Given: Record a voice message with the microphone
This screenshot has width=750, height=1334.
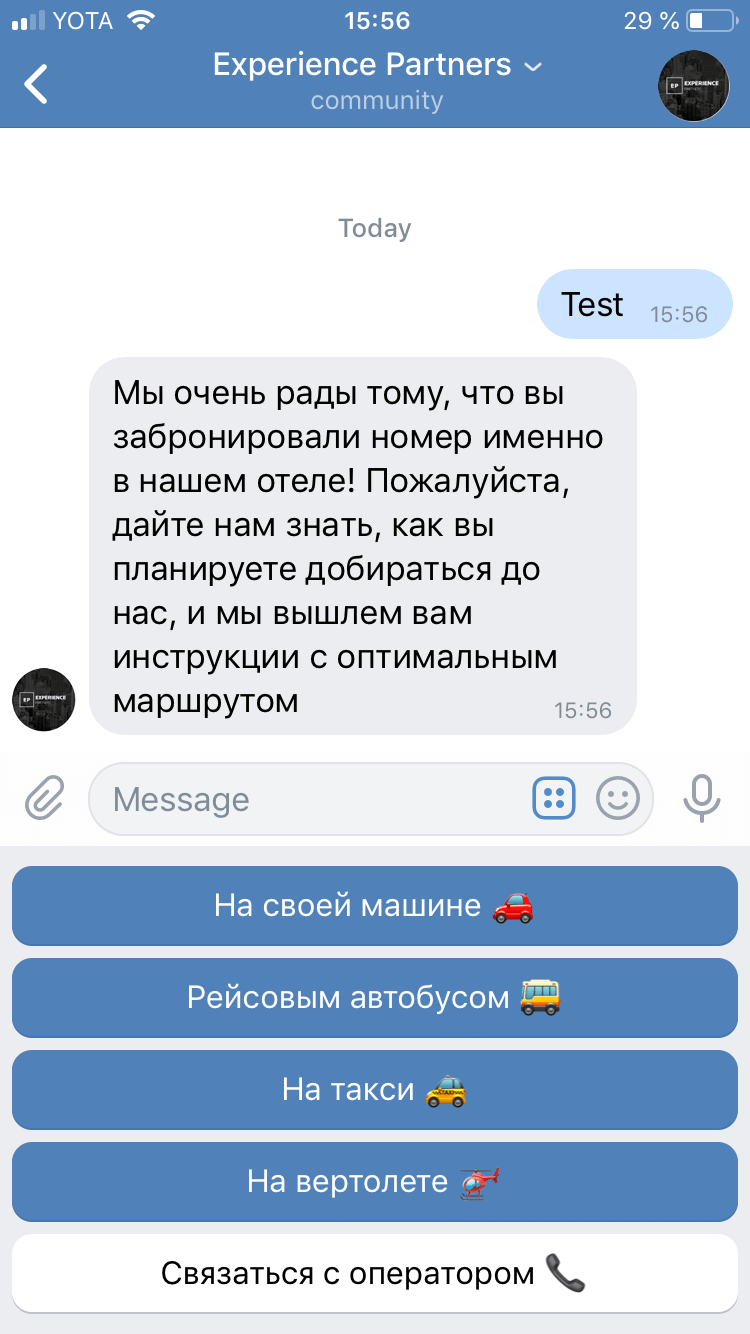Looking at the screenshot, I should click(702, 798).
